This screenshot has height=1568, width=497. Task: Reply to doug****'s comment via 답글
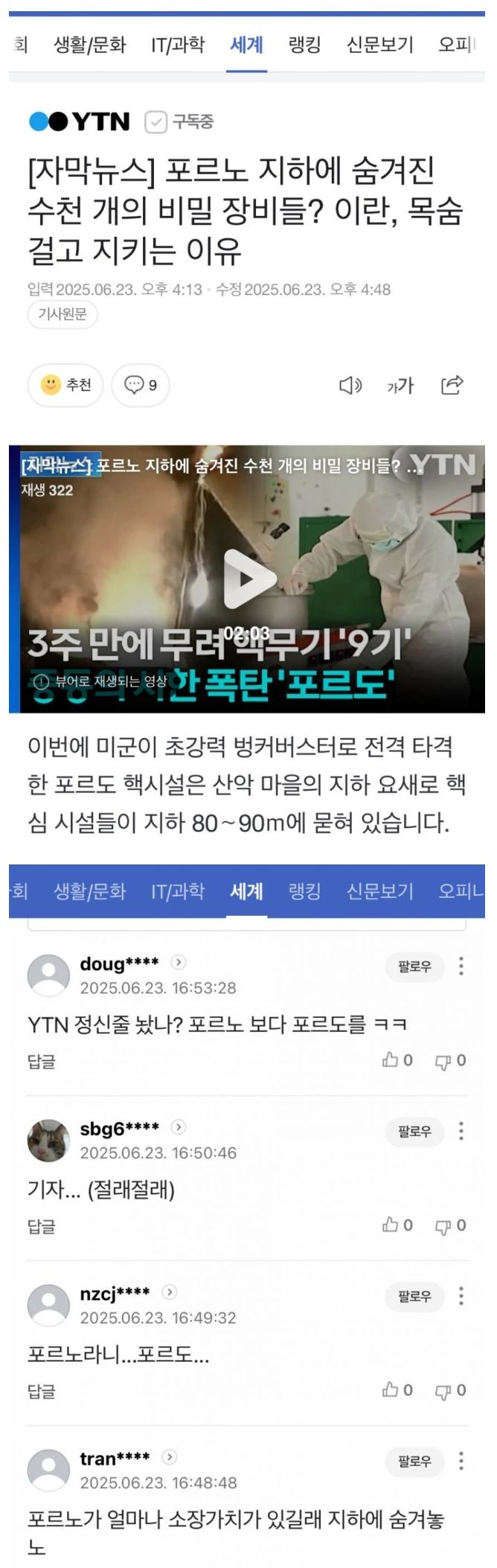42,1061
